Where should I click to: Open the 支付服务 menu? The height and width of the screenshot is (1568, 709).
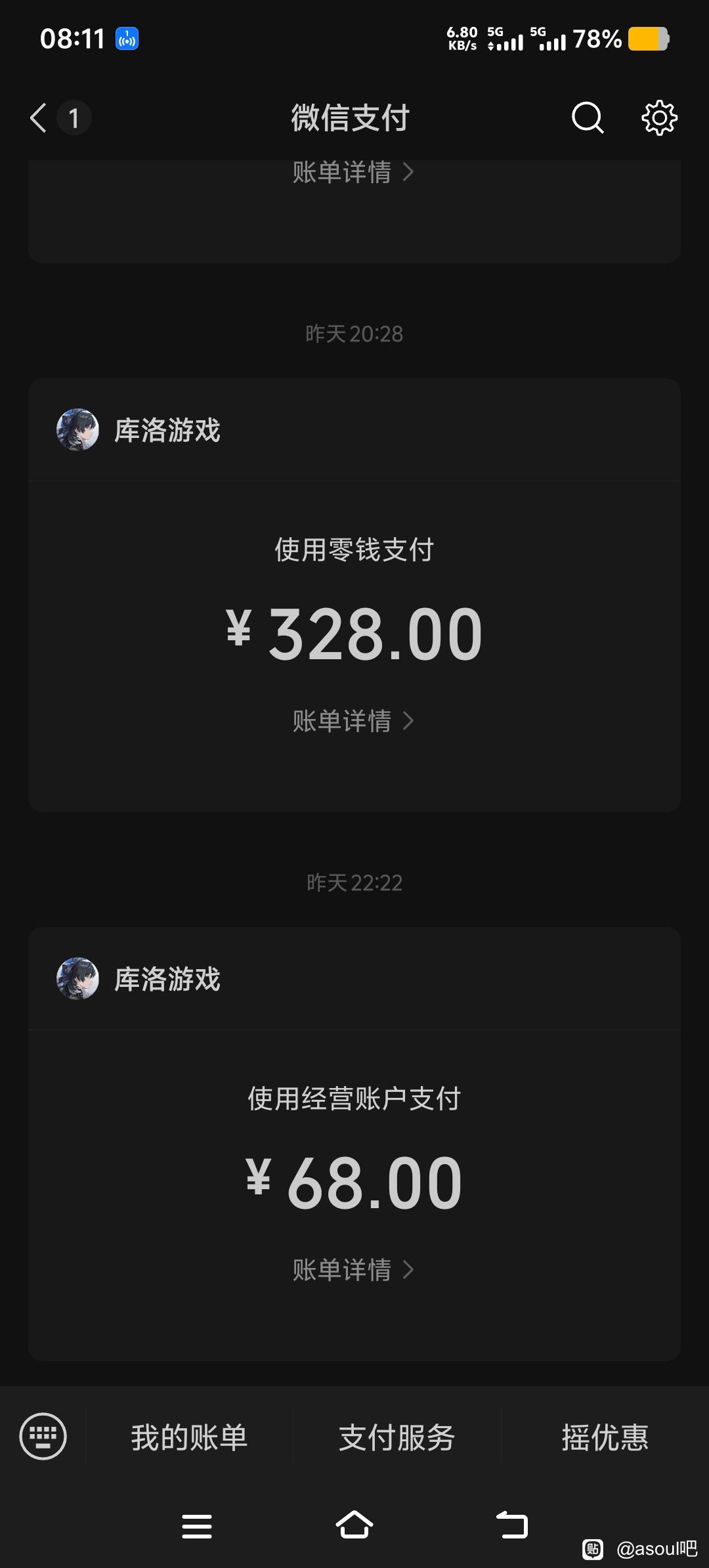coord(397,1437)
